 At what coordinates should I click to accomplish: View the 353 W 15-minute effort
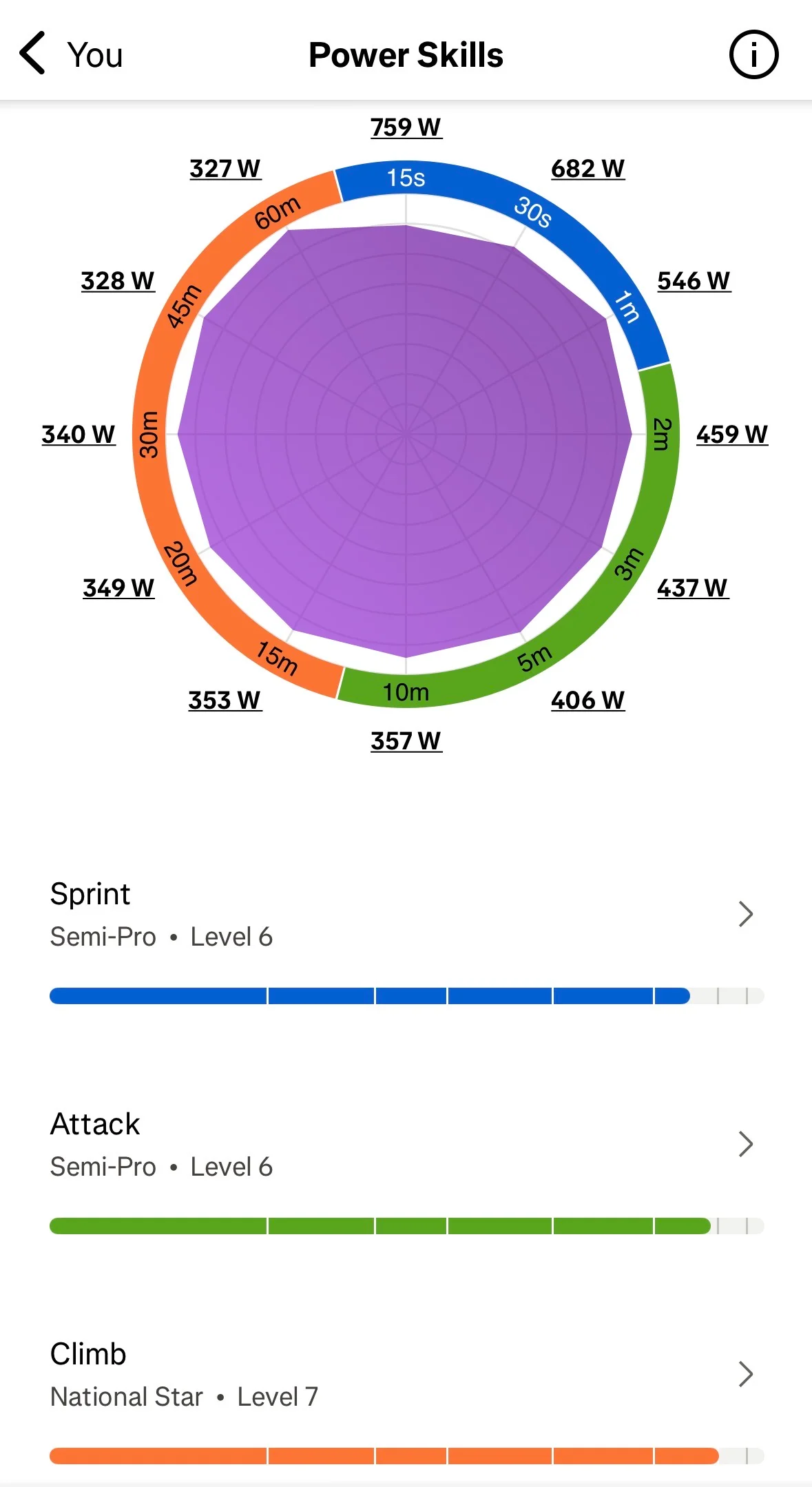point(225,700)
